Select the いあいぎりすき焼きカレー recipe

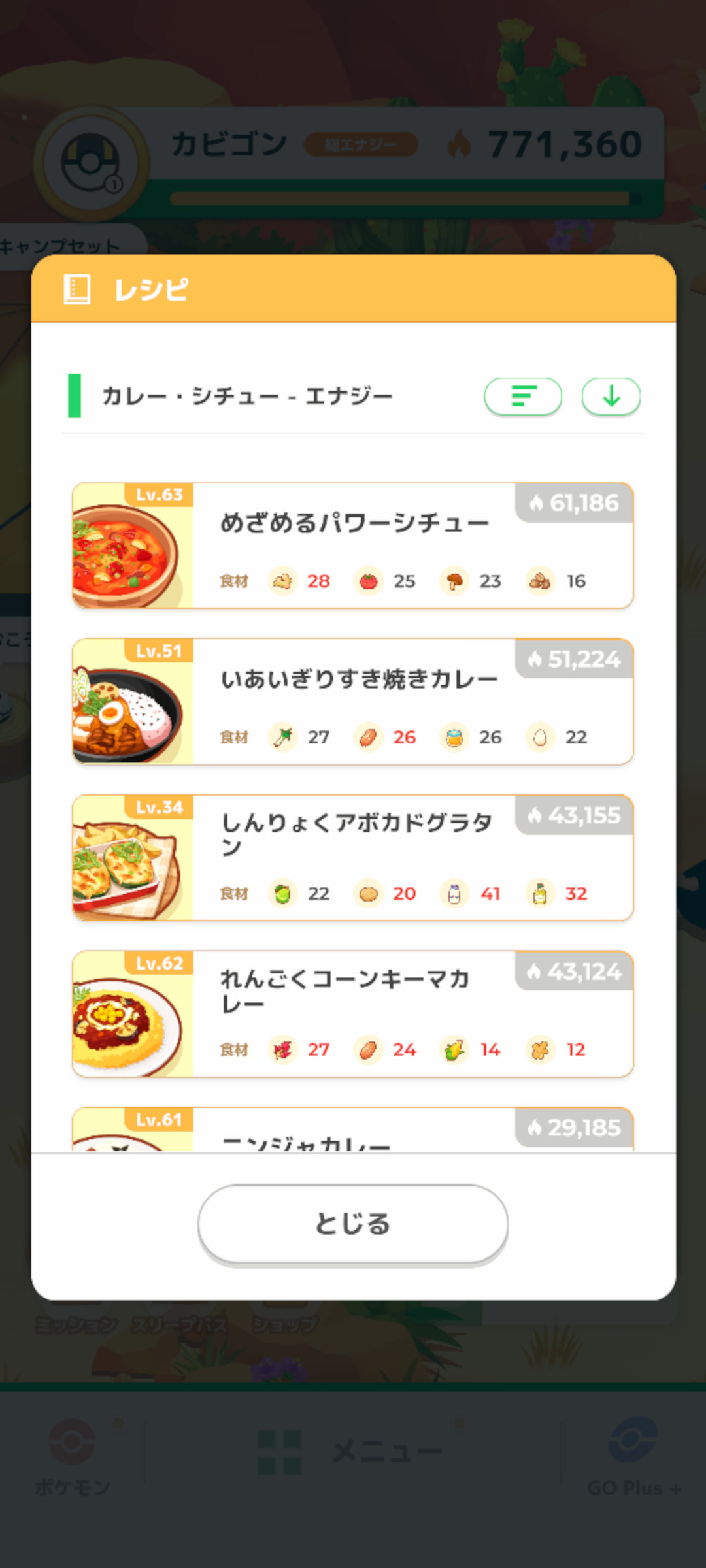coord(353,702)
